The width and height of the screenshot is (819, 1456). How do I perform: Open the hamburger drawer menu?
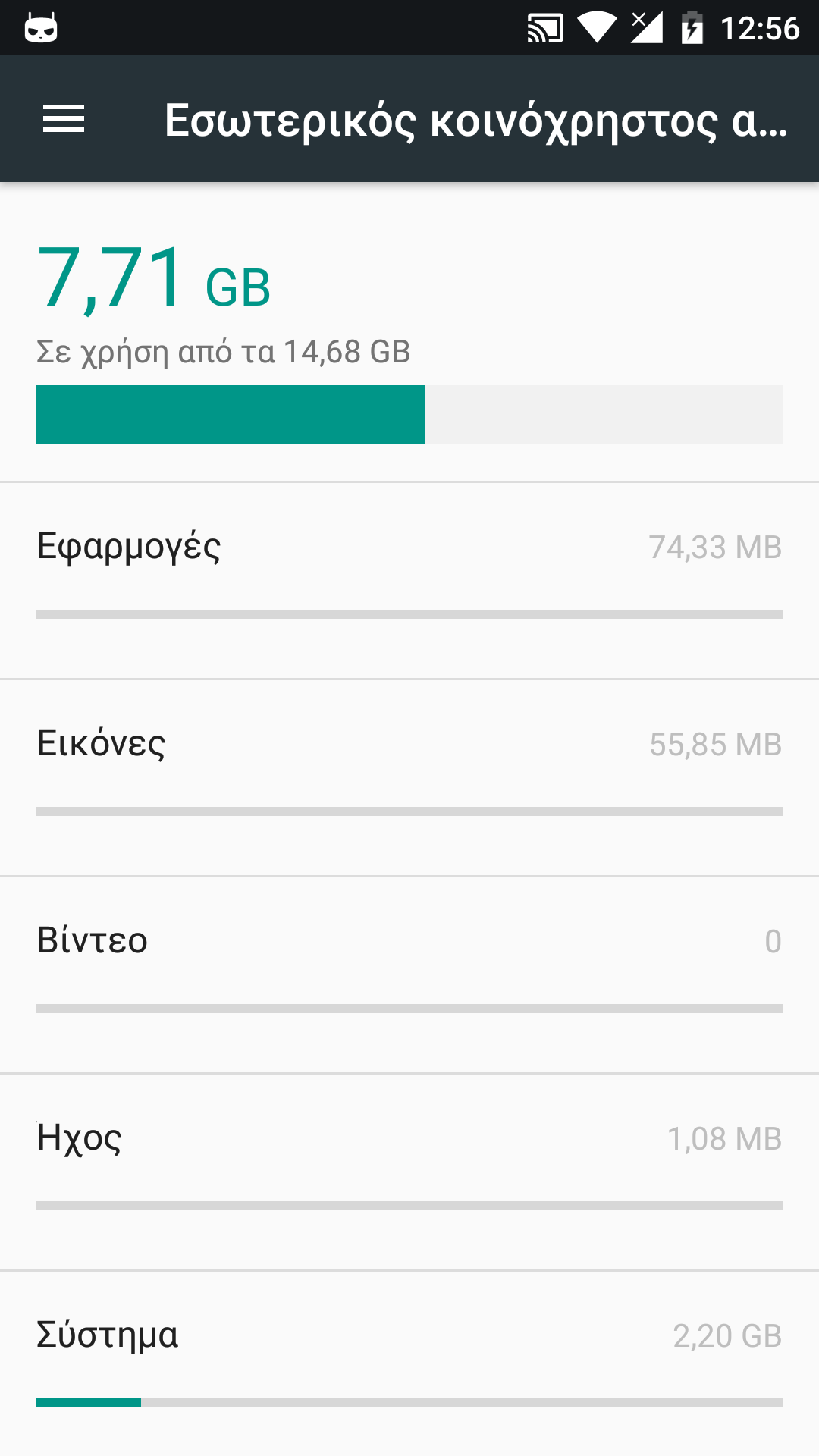coord(64,119)
